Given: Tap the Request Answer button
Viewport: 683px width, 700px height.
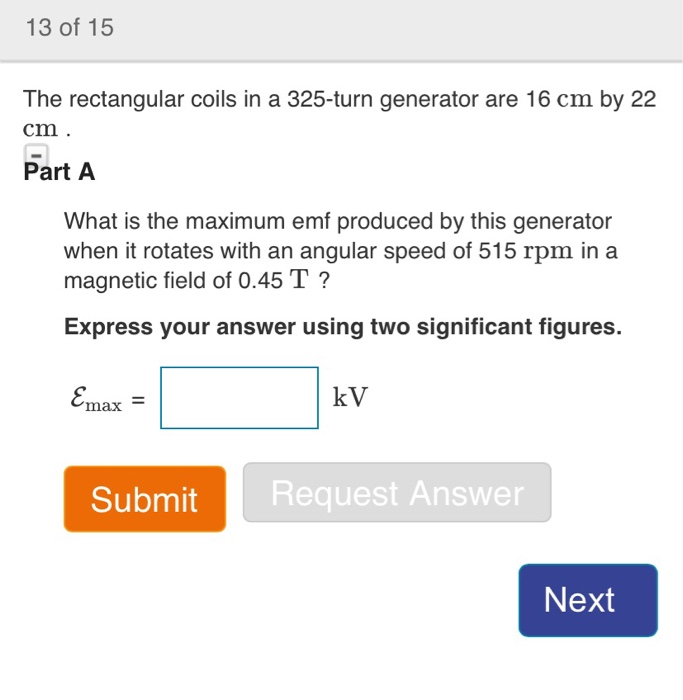Looking at the screenshot, I should point(397,493).
